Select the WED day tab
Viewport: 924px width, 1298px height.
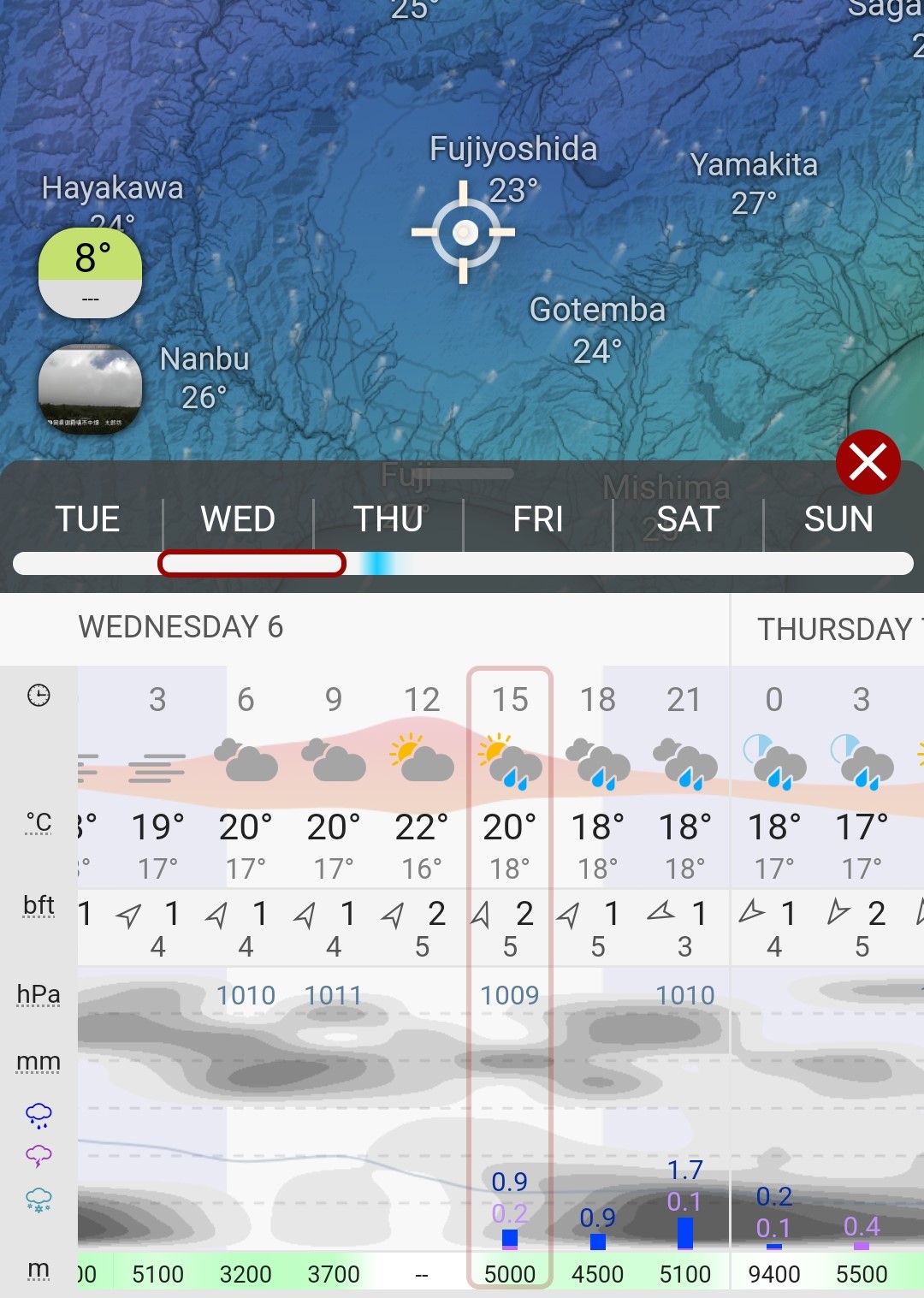click(x=238, y=519)
